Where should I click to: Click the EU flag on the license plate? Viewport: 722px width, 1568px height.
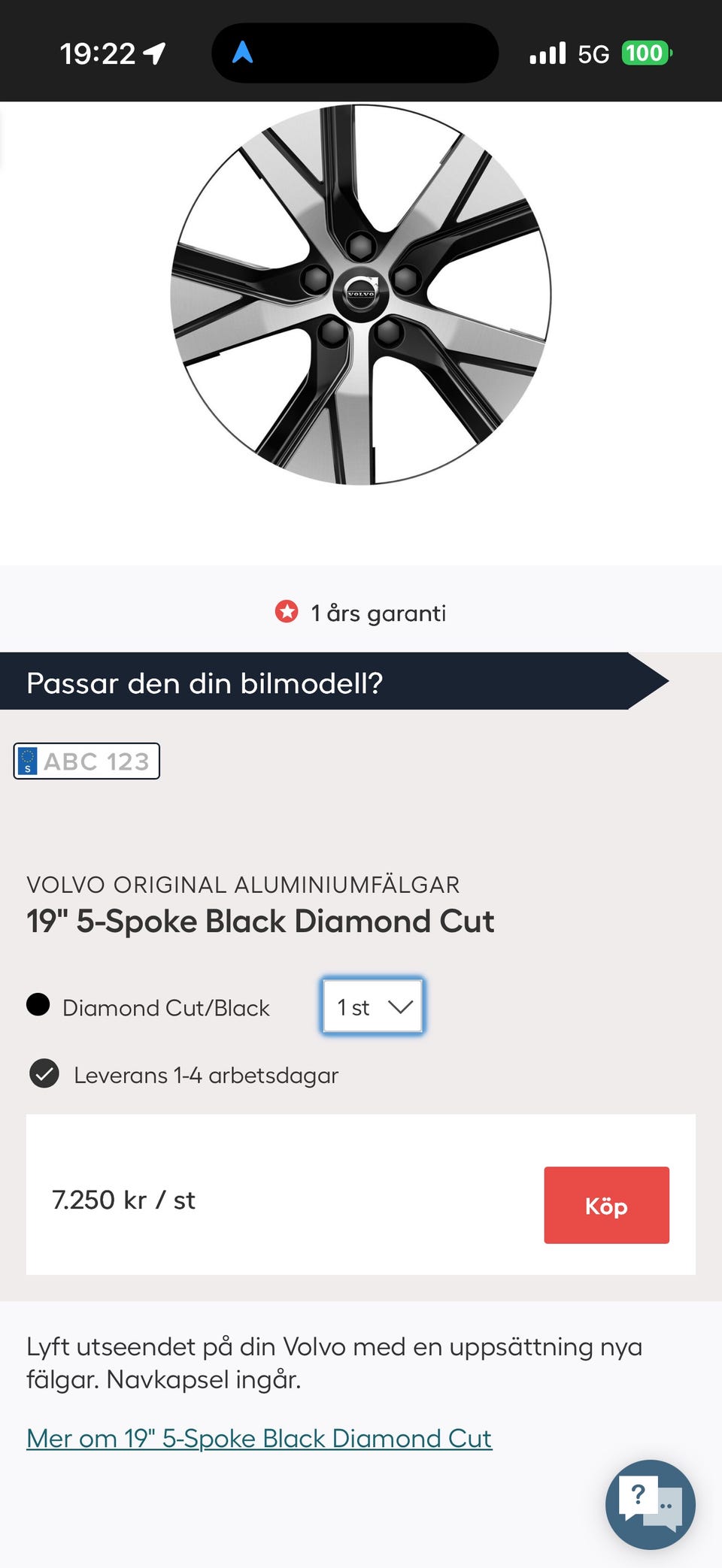(x=28, y=761)
